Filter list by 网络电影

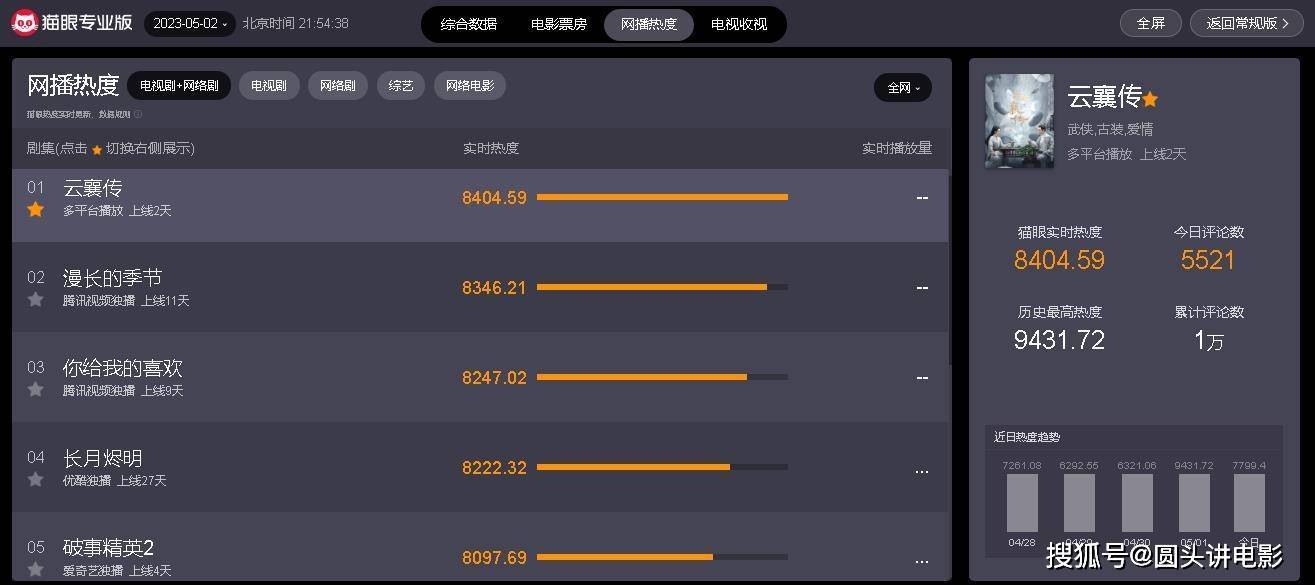coord(470,86)
